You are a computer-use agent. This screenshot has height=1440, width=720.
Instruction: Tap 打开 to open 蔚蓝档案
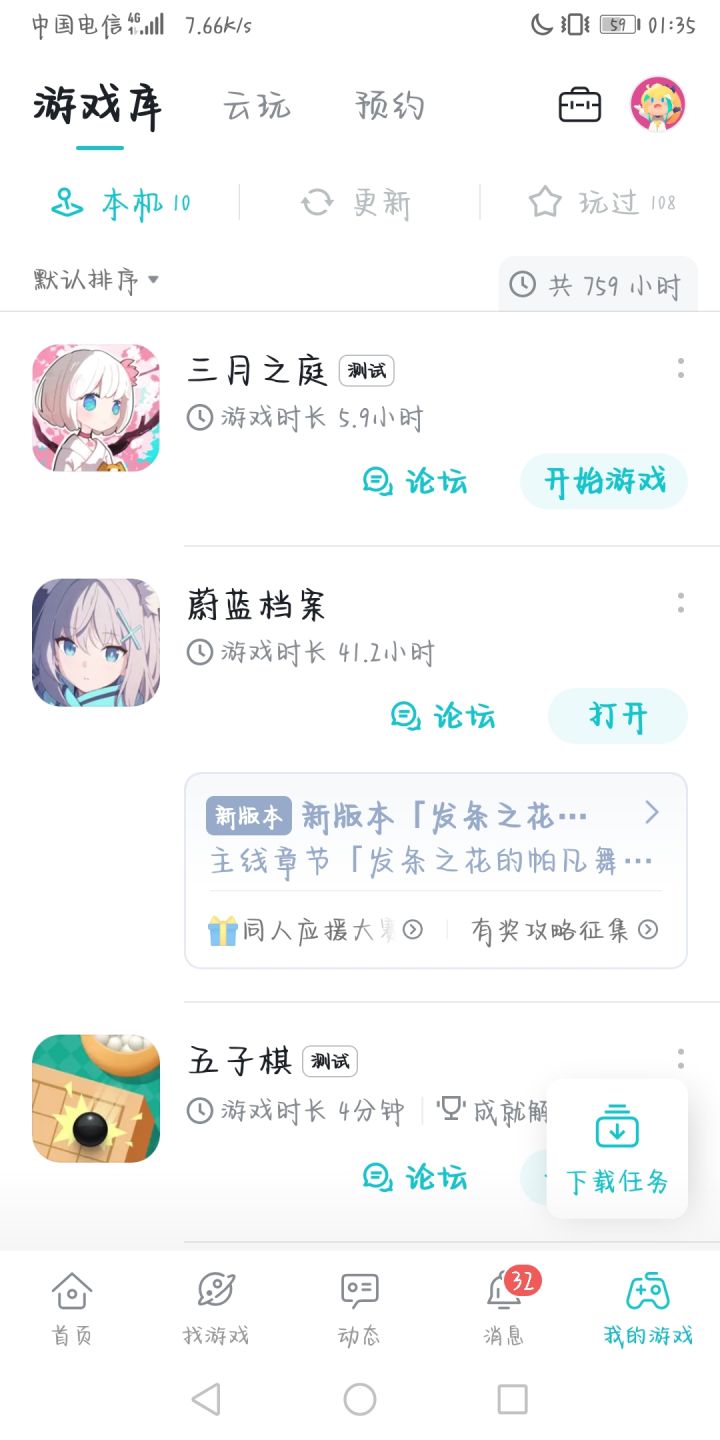(x=617, y=716)
